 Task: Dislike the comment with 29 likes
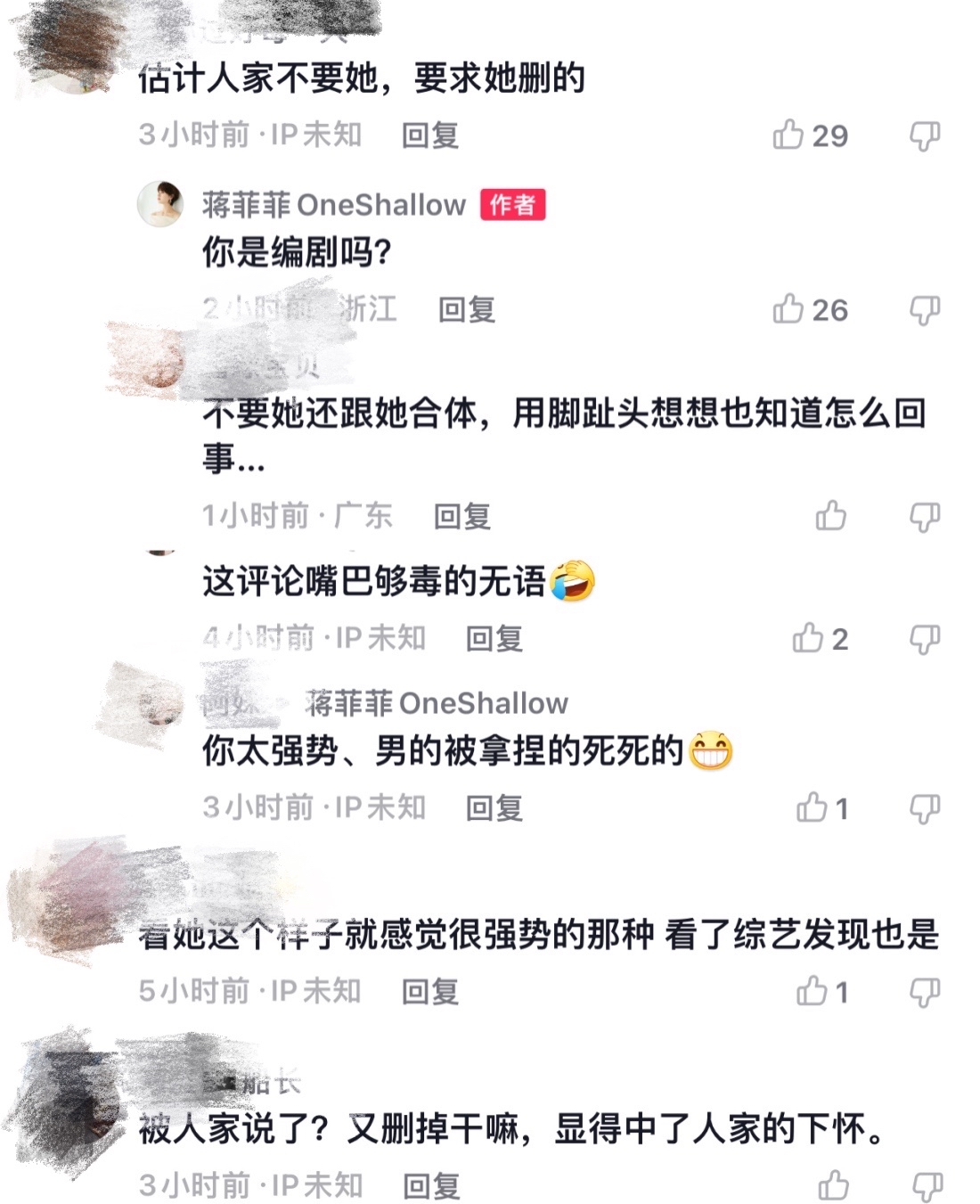pyautogui.click(x=924, y=135)
